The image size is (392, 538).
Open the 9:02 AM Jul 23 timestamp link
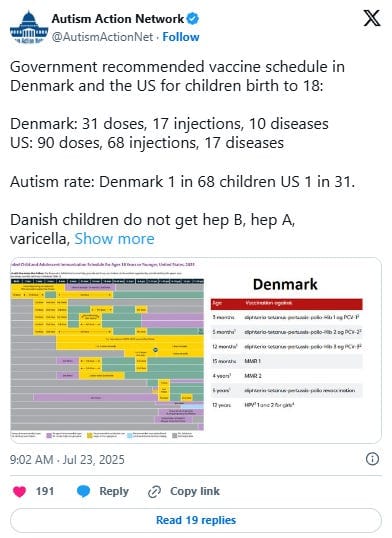pyautogui.click(x=67, y=459)
